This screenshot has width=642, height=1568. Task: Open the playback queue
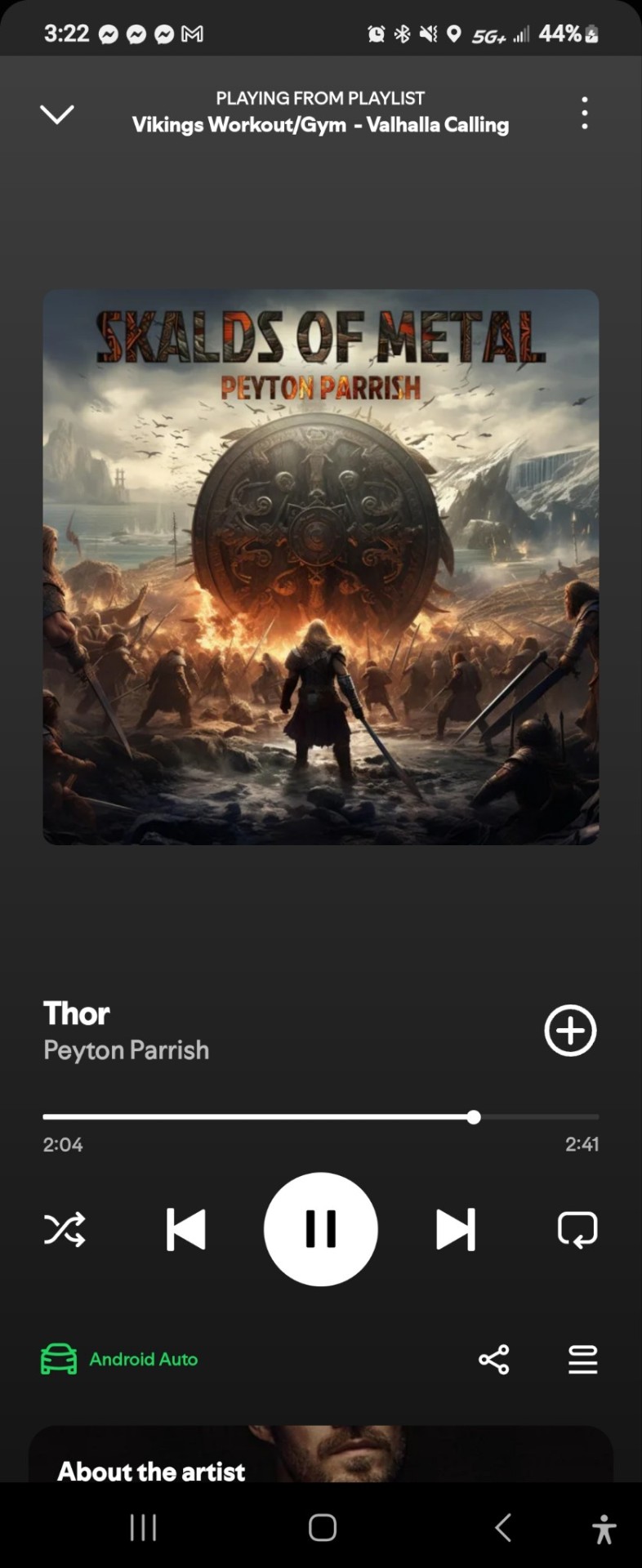[582, 1360]
